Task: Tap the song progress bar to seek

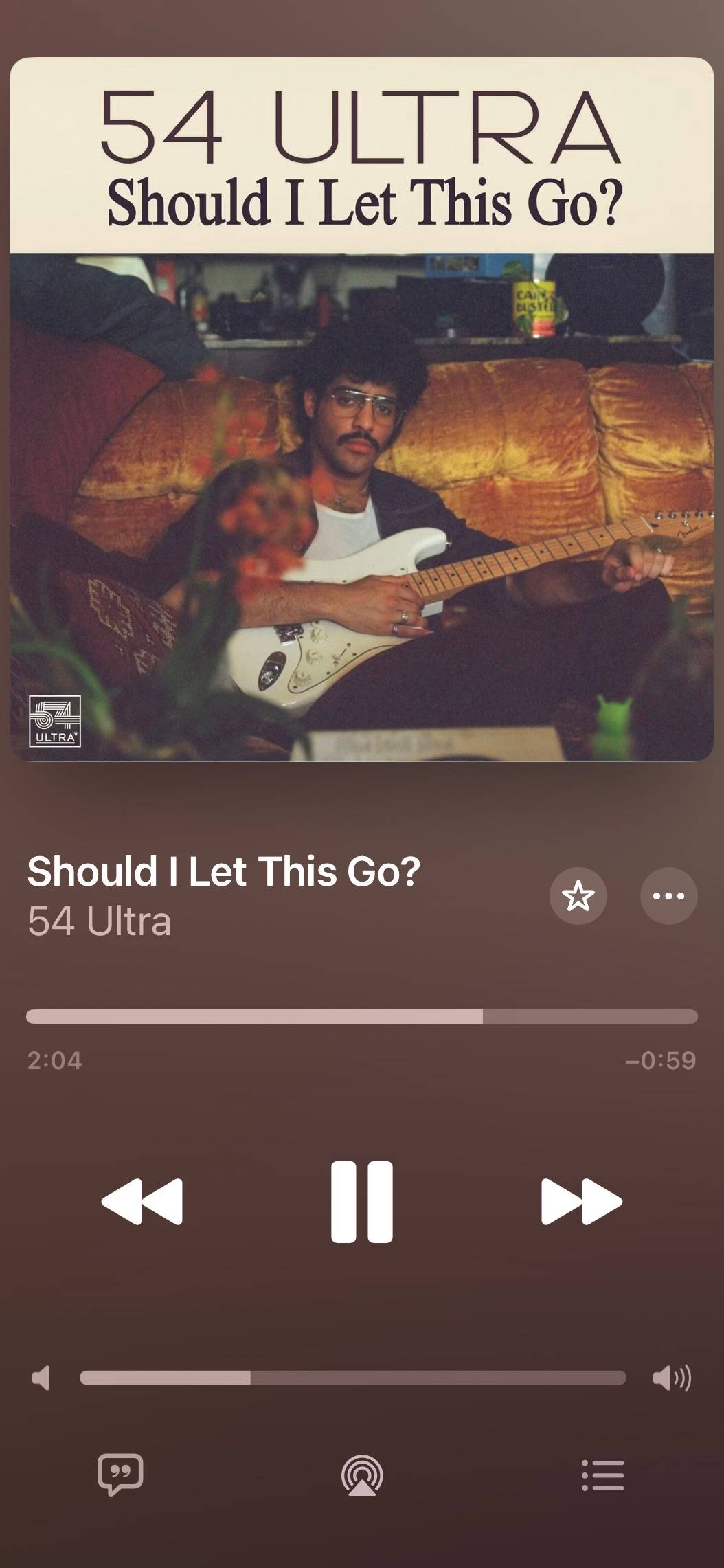Action: tap(362, 1017)
